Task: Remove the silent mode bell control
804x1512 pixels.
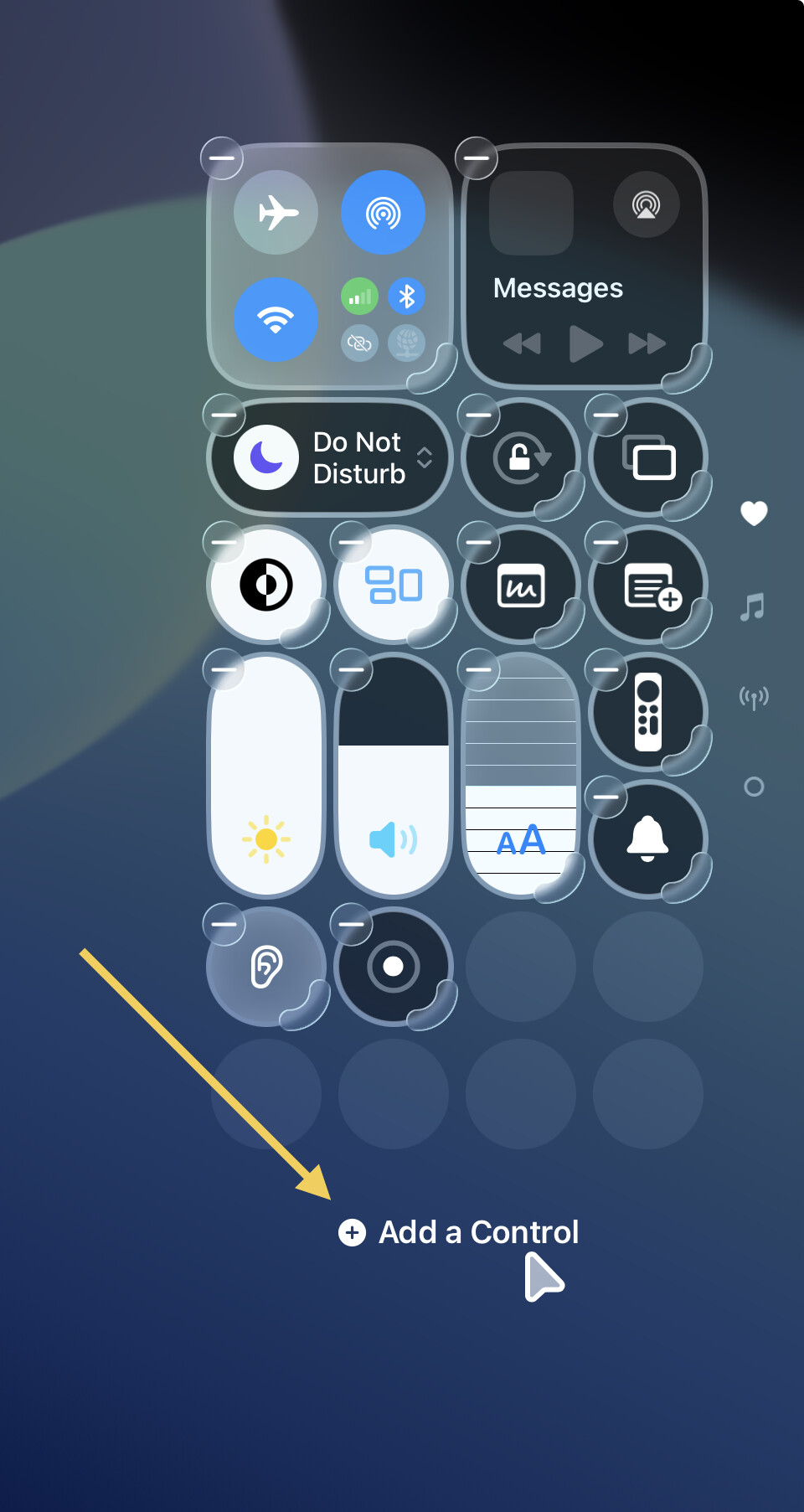Action: [x=606, y=797]
